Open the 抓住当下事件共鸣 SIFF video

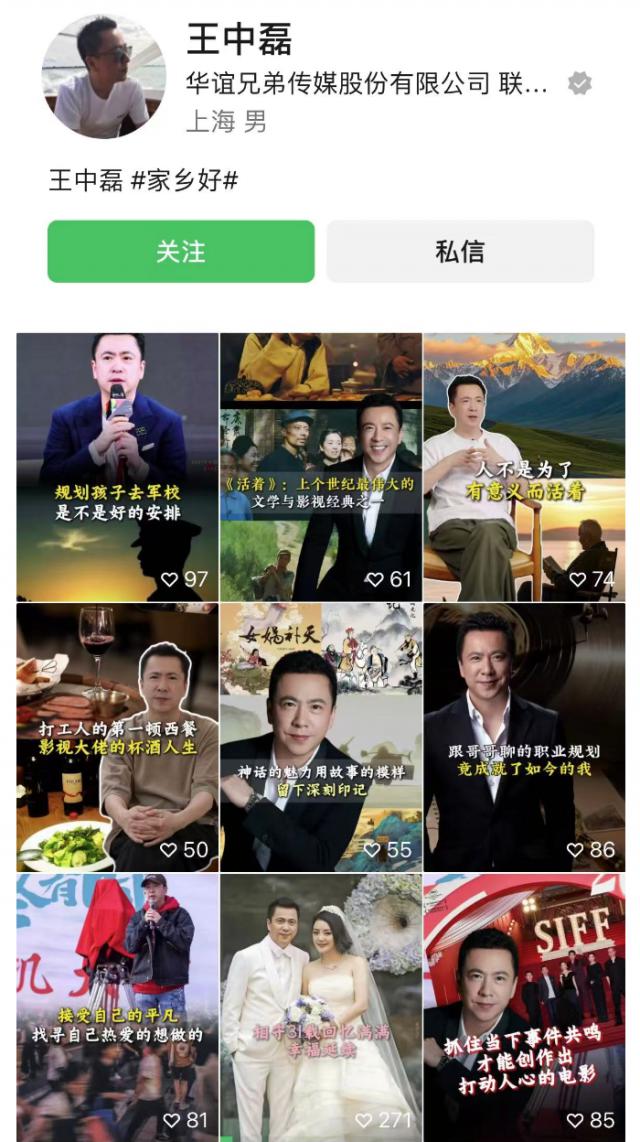[524, 1007]
